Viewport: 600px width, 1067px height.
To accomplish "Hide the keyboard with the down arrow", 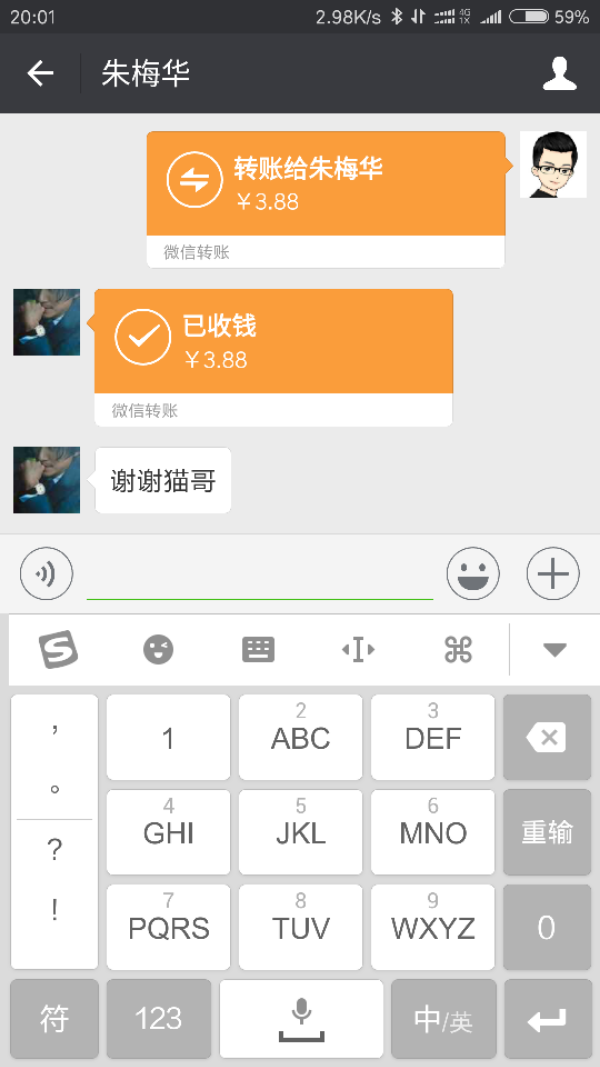I will [555, 650].
